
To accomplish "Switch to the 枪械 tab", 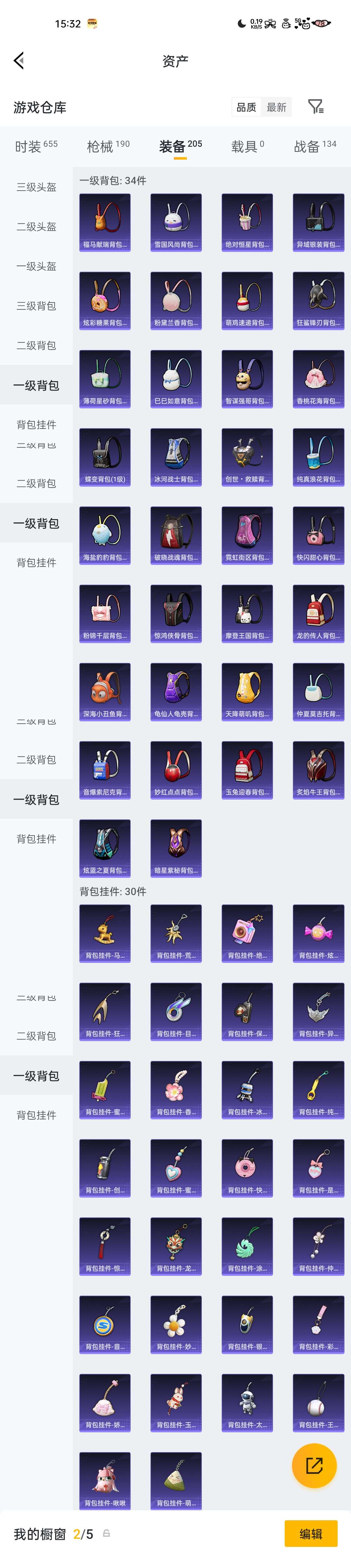I will coord(108,146).
